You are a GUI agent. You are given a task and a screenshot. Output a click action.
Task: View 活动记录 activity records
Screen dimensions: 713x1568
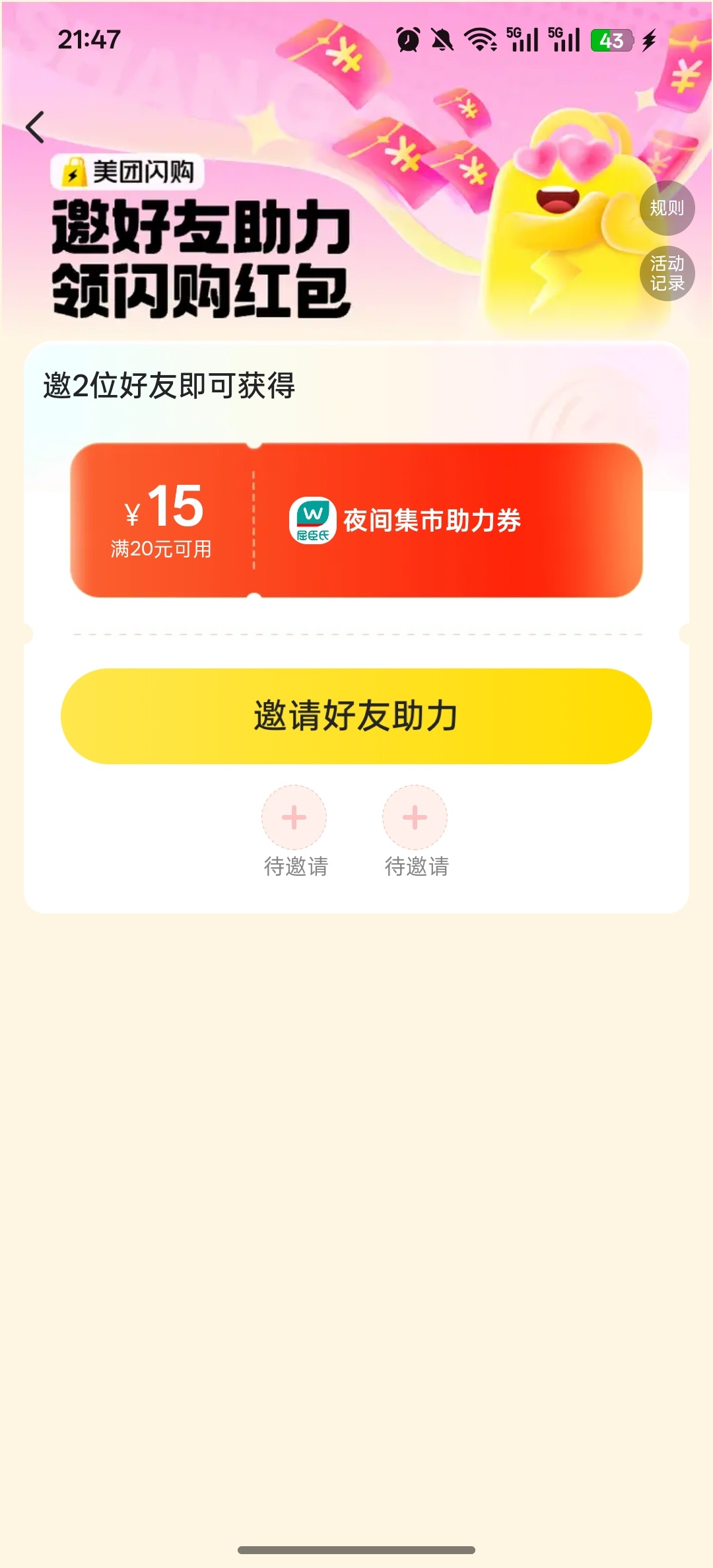[667, 273]
